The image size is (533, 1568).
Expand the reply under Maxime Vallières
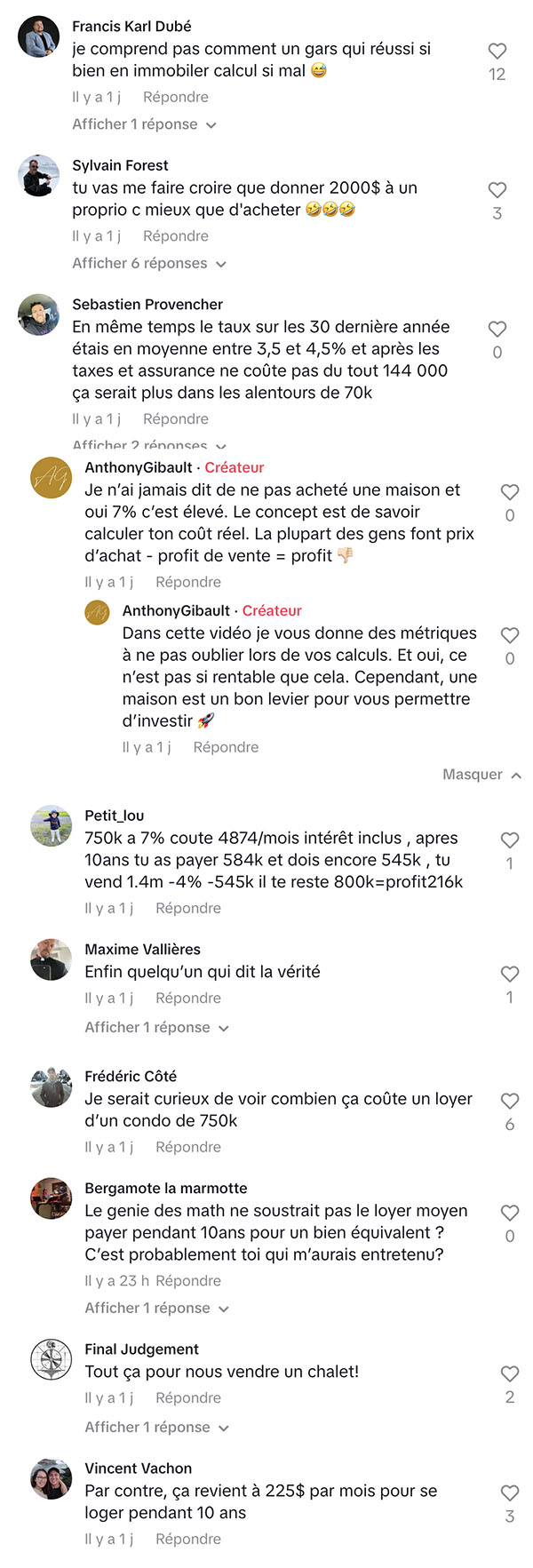tap(156, 1027)
